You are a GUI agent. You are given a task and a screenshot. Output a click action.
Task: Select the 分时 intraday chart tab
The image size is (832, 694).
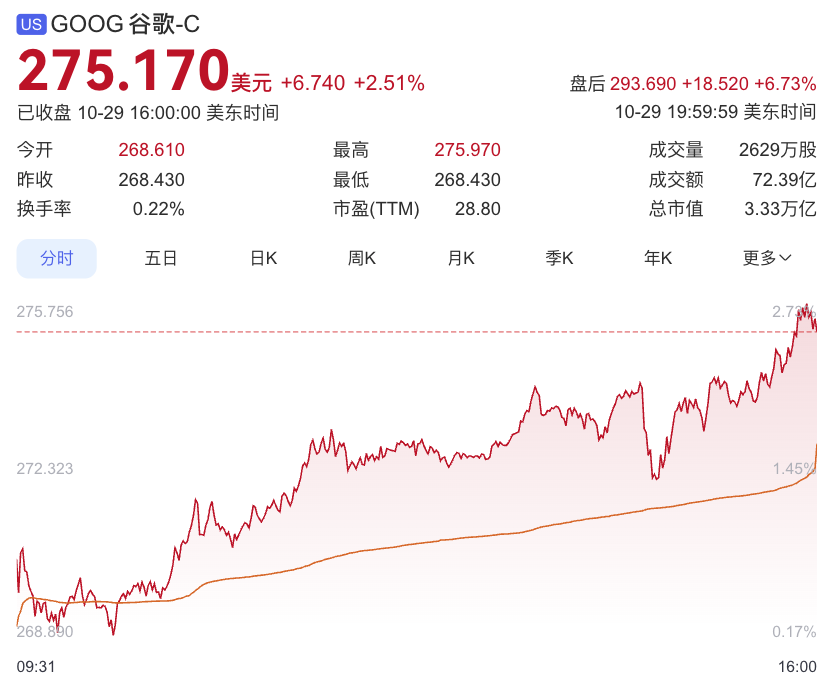57,258
